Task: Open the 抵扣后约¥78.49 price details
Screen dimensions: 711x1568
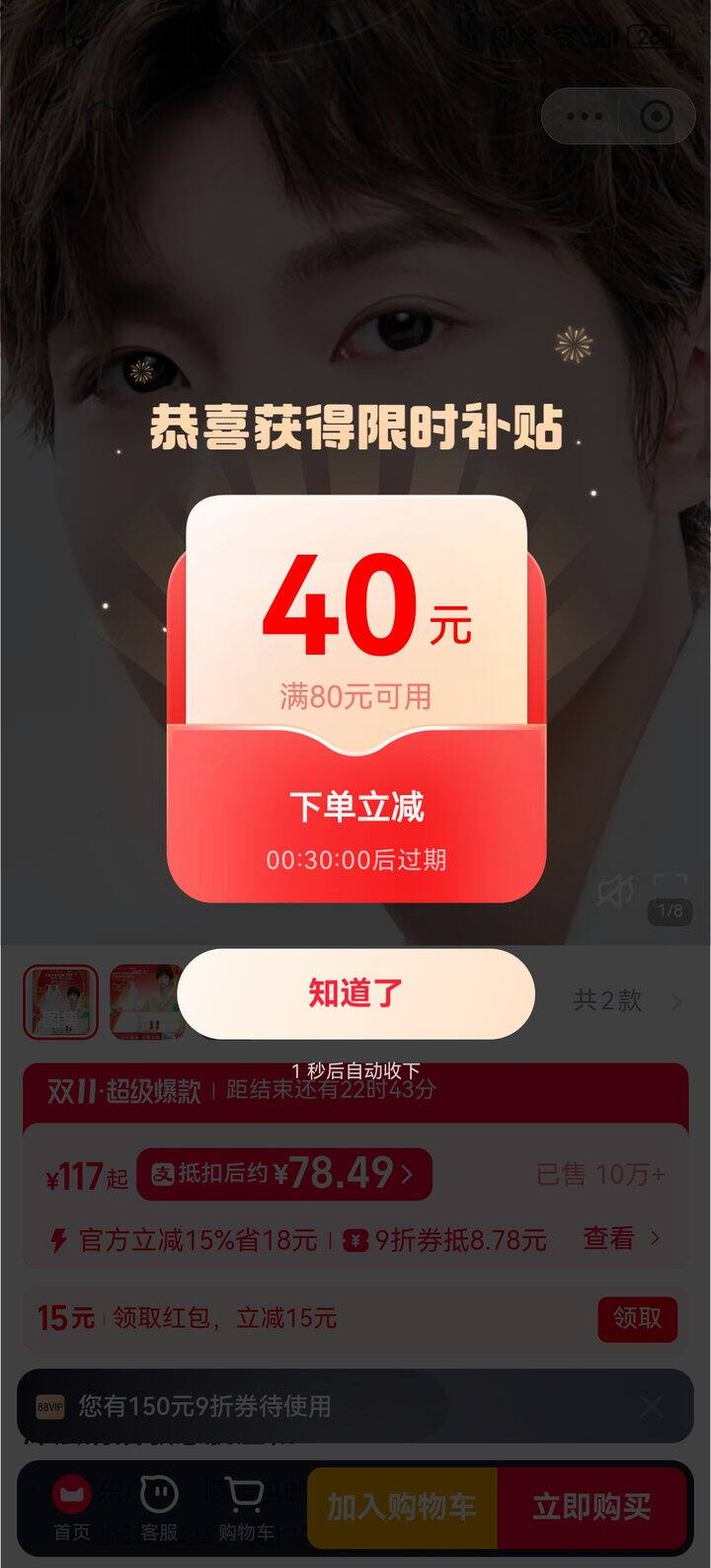Action: click(x=284, y=1174)
